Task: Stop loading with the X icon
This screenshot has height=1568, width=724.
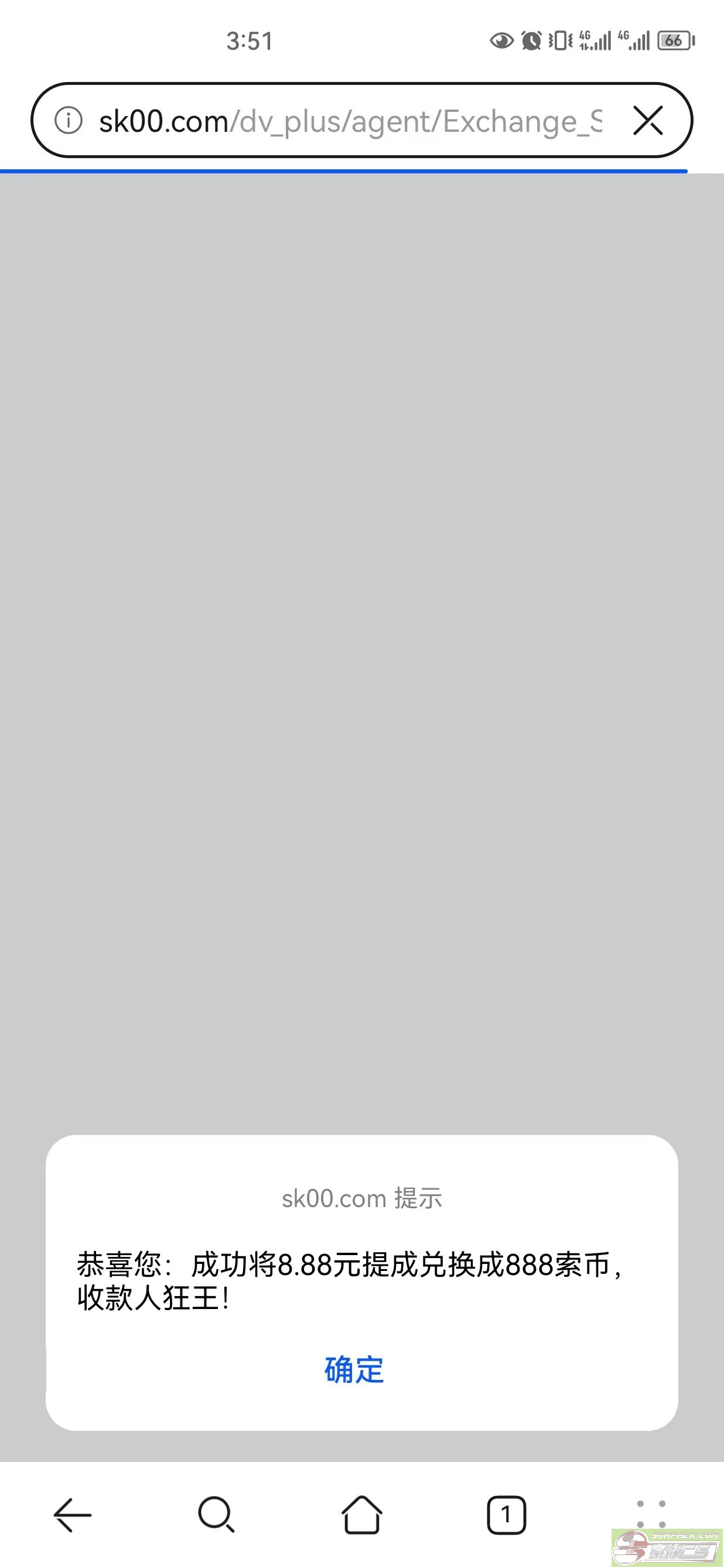Action: tap(647, 120)
